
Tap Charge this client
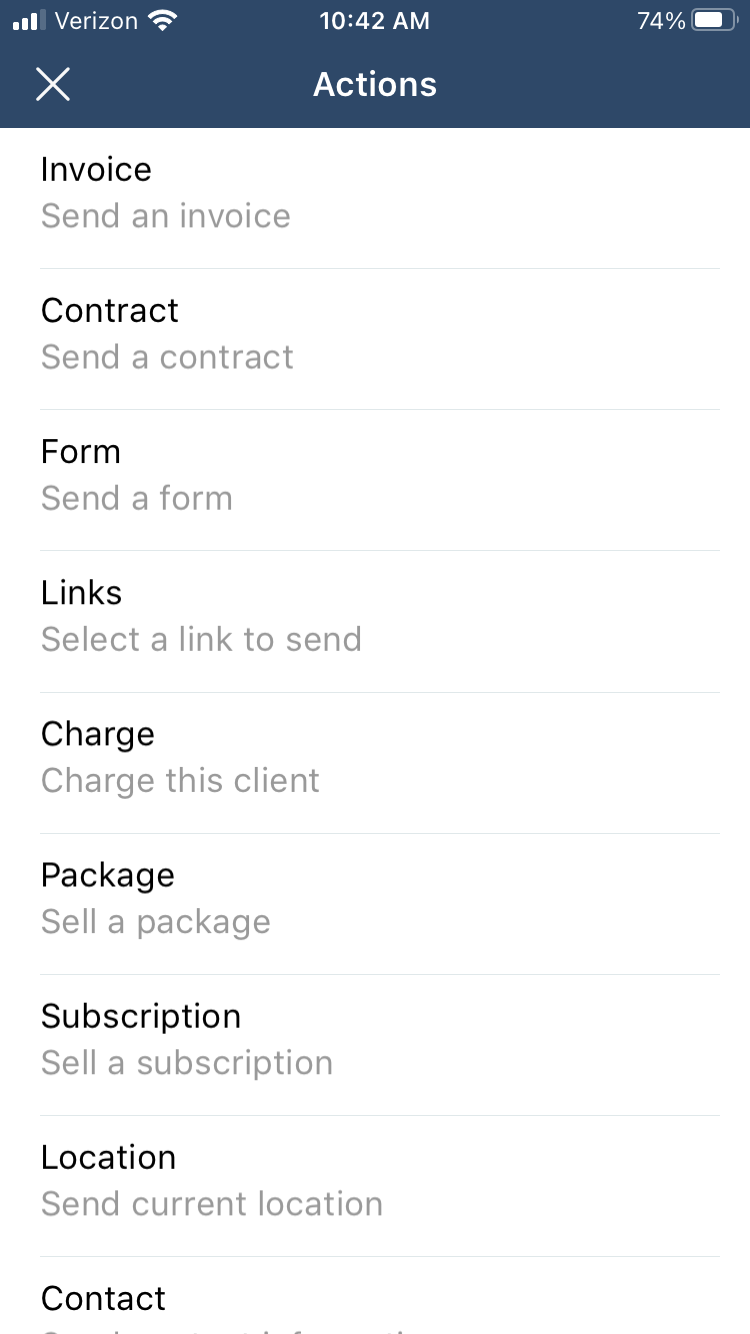375,763
